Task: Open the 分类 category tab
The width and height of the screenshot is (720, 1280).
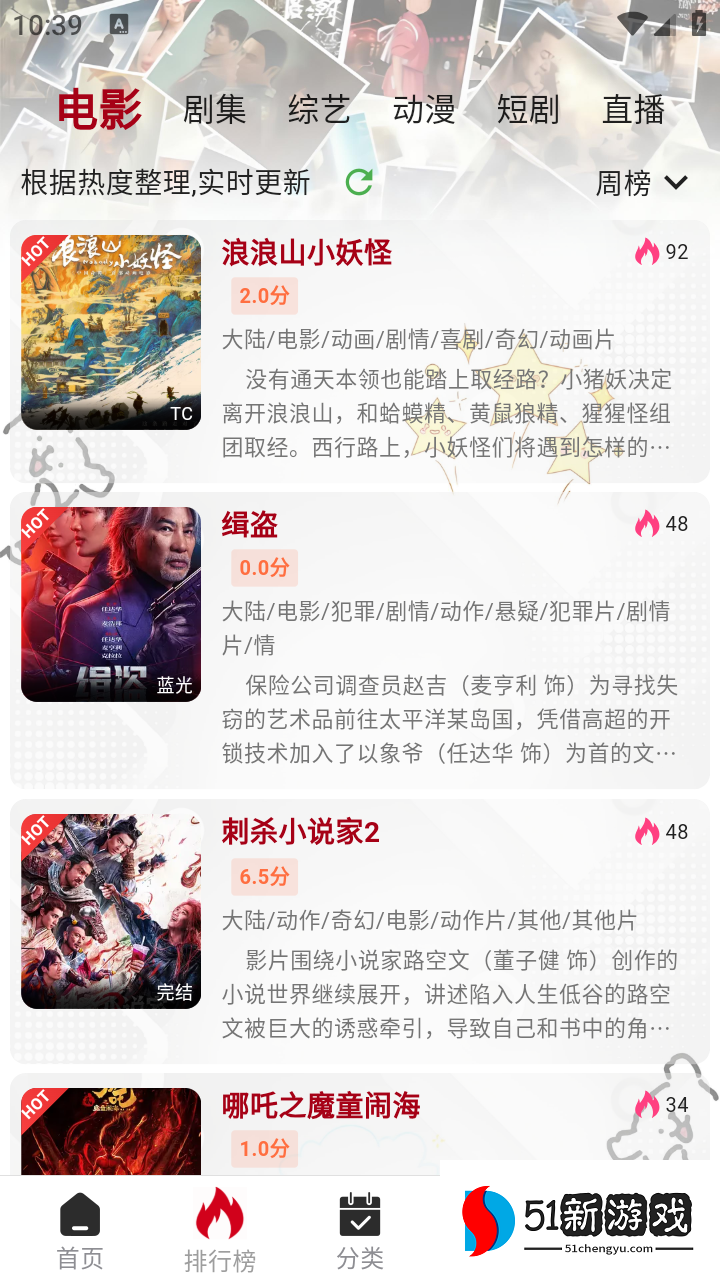Action: (x=360, y=1230)
